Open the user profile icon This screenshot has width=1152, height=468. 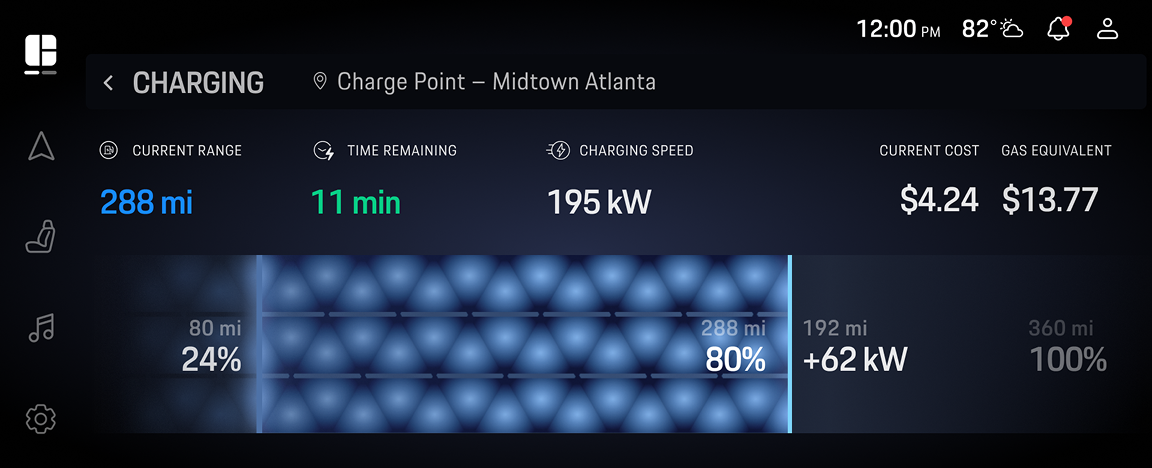1107,29
